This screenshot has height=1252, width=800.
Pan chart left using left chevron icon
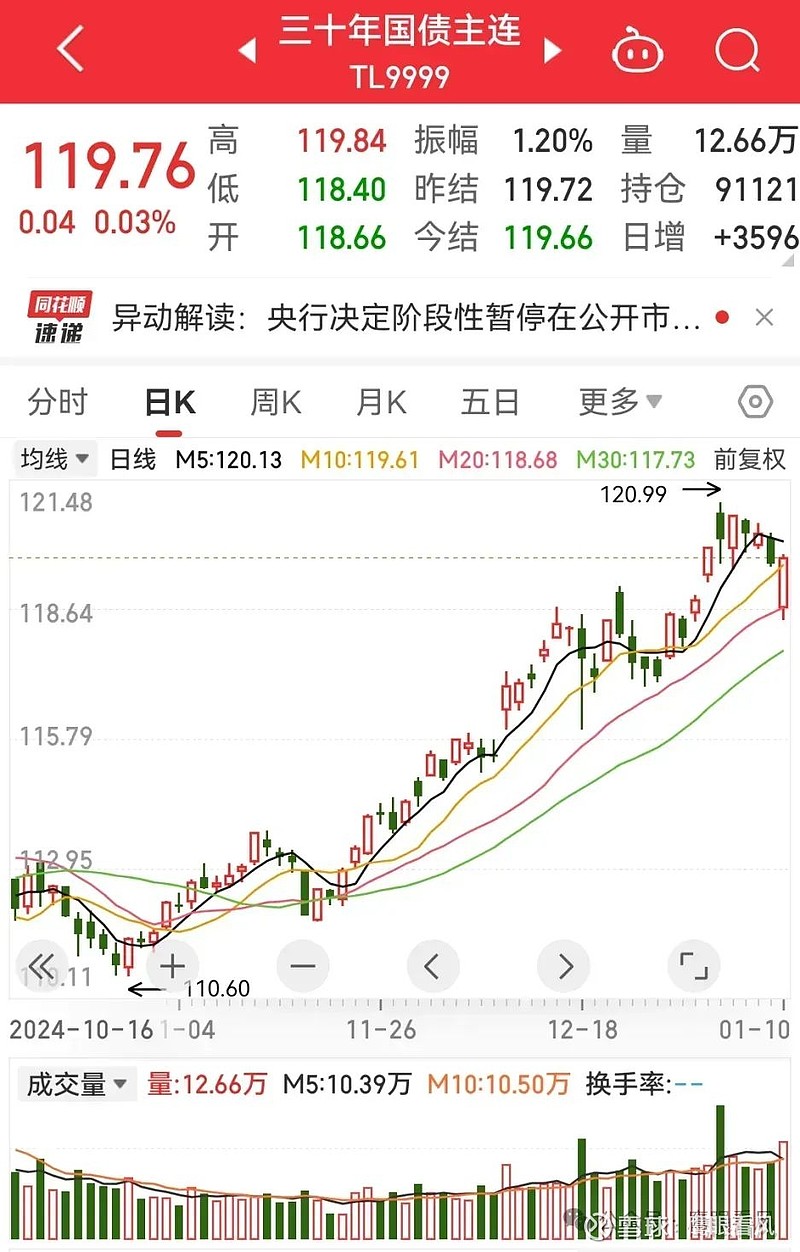click(x=433, y=966)
